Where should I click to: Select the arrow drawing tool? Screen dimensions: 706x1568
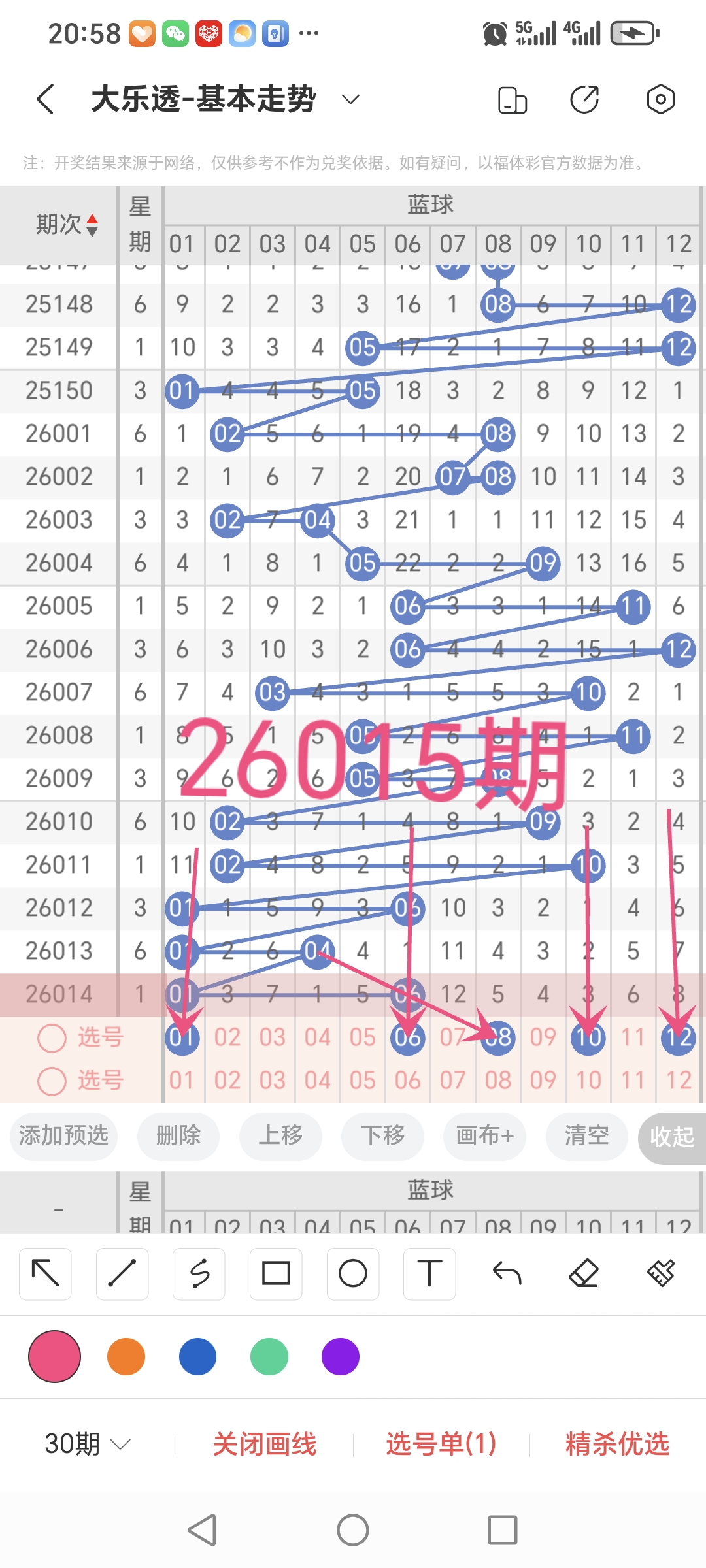(44, 1274)
